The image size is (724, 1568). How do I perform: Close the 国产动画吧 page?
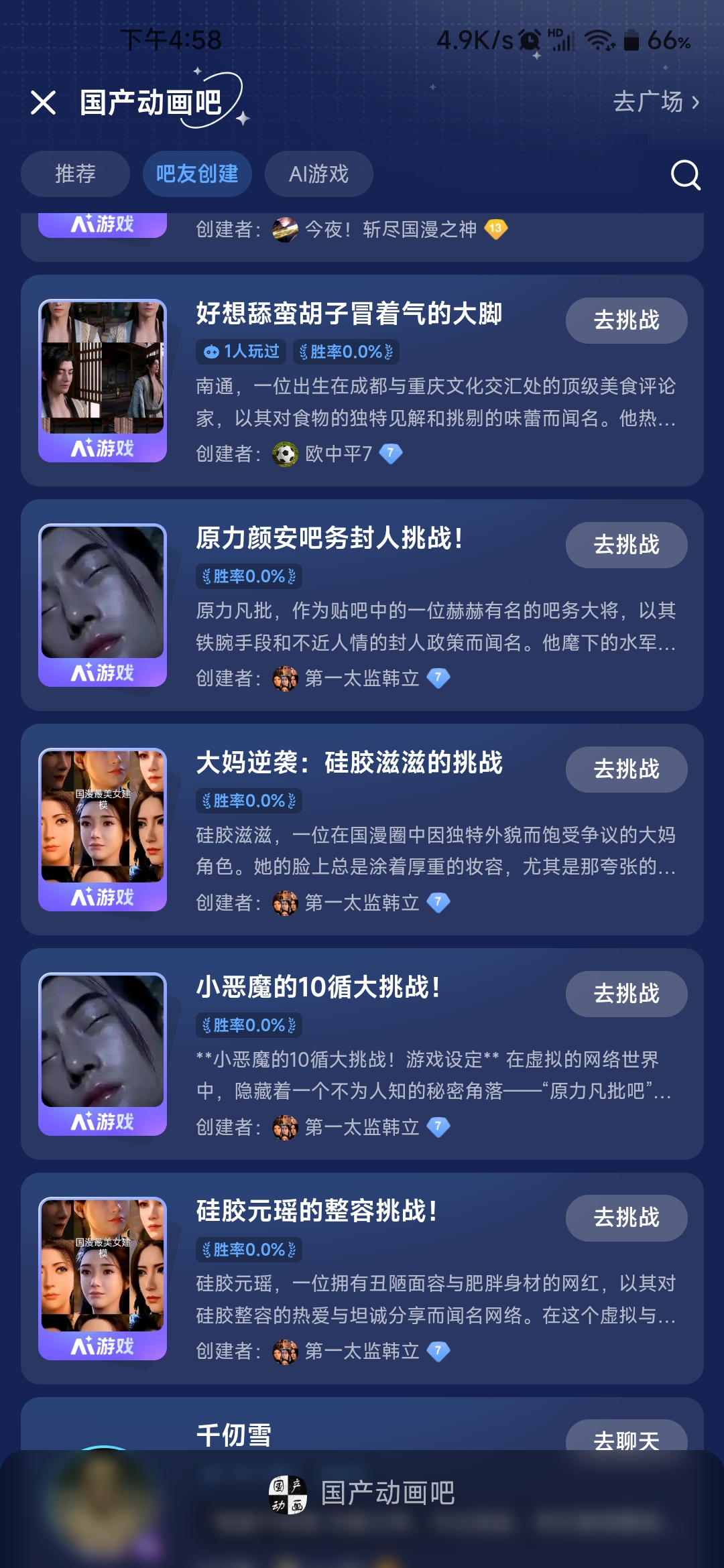point(44,103)
